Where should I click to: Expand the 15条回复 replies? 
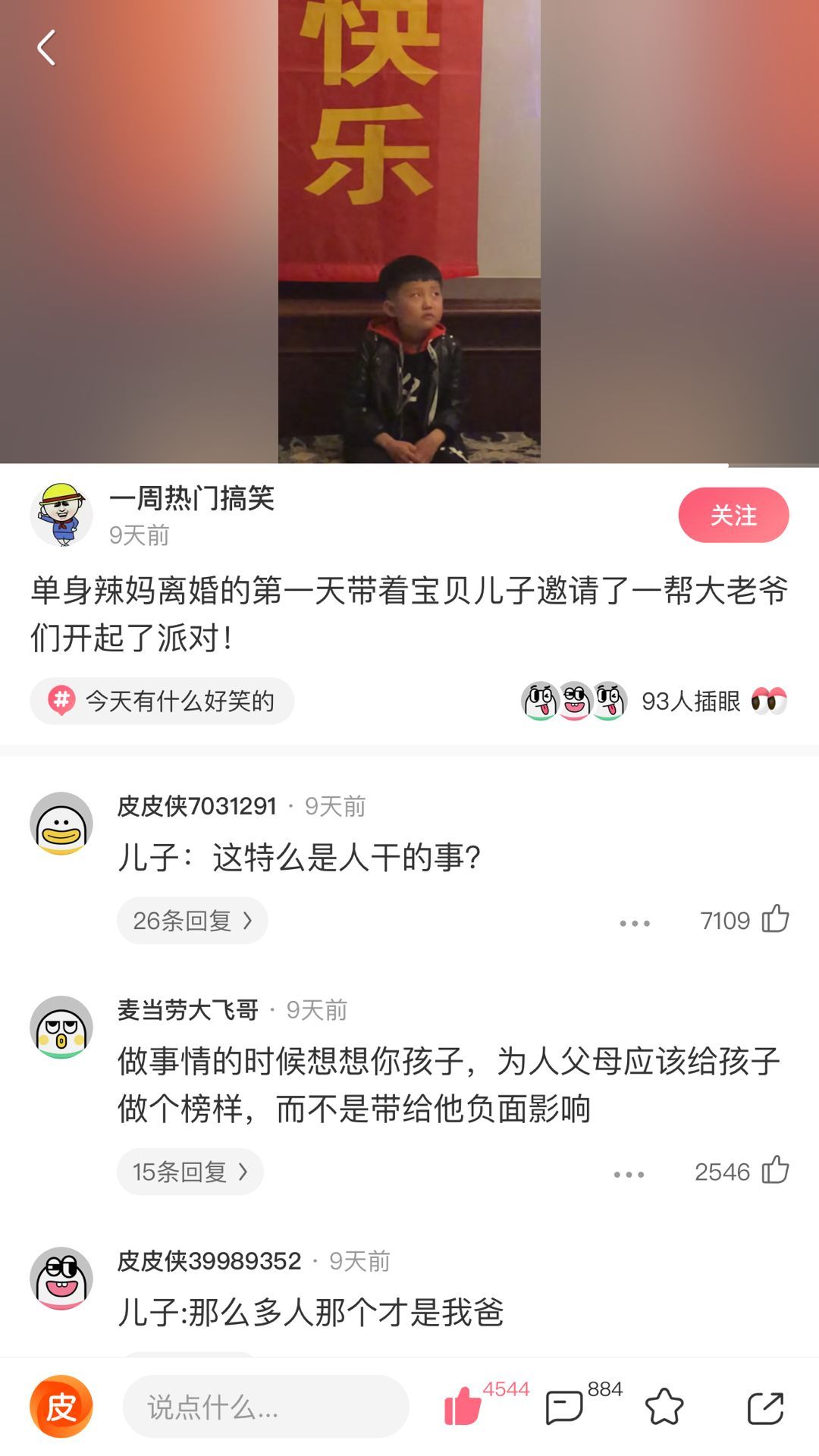[190, 1172]
